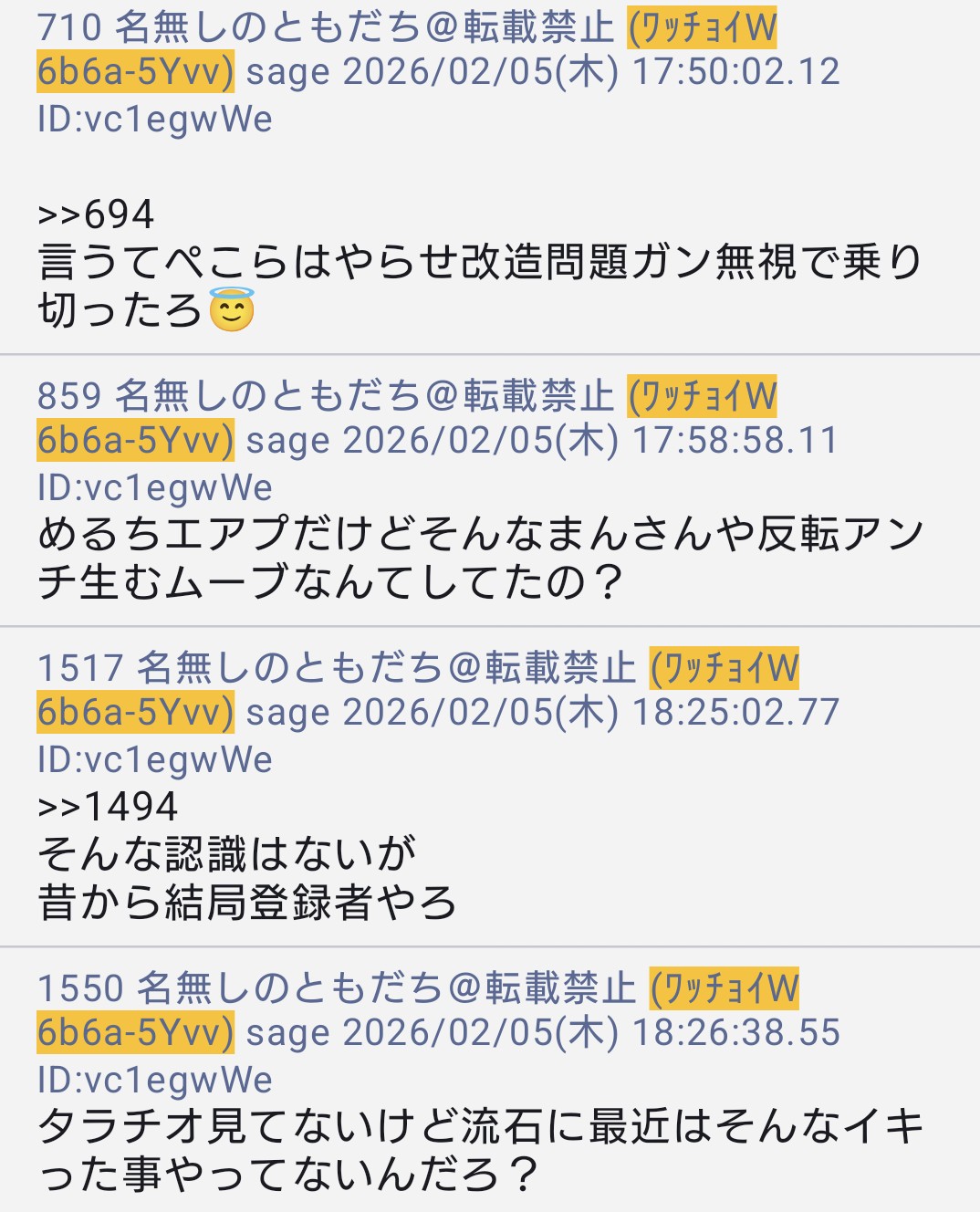The height and width of the screenshot is (1212, 980).
Task: Tap post number 1517
Action: point(80,668)
